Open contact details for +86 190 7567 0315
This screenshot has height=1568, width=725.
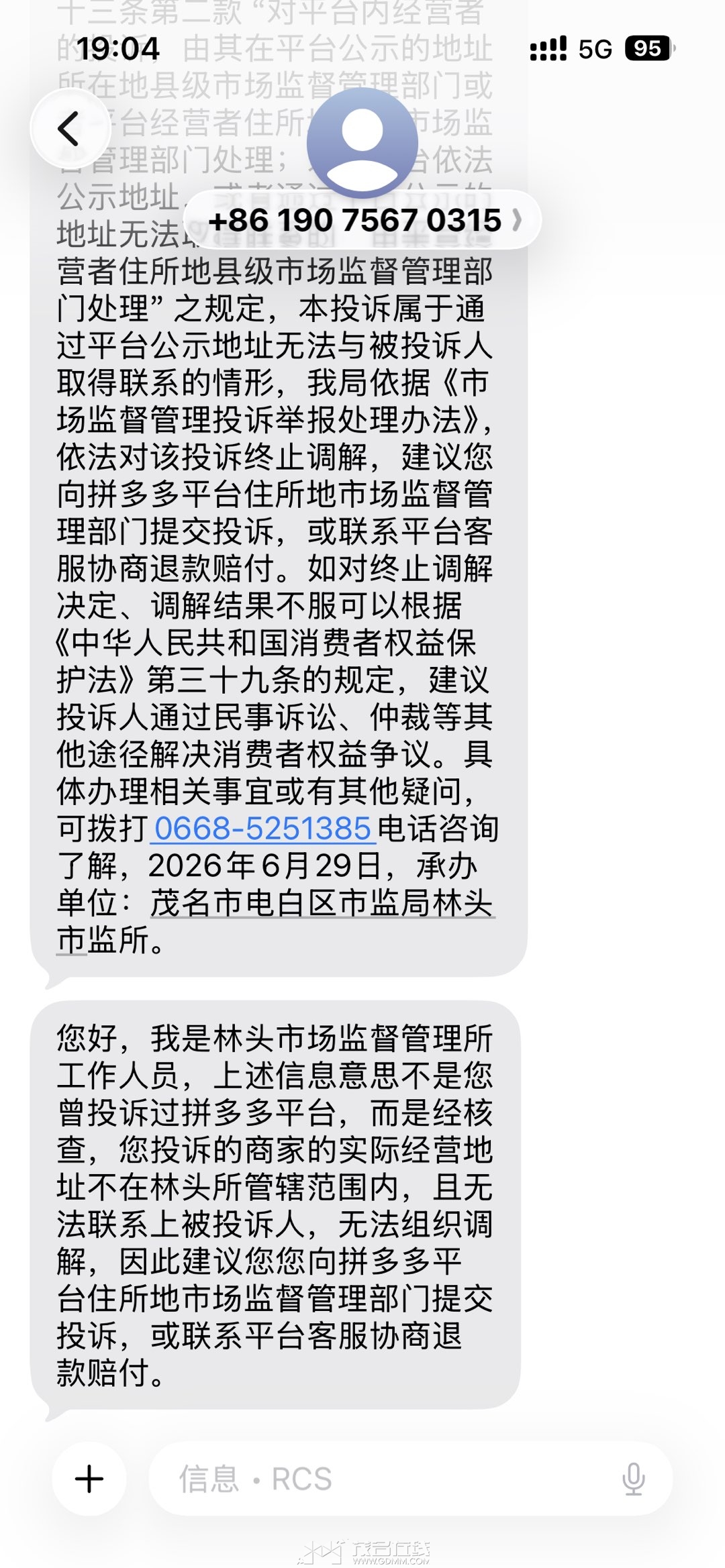coord(362,220)
